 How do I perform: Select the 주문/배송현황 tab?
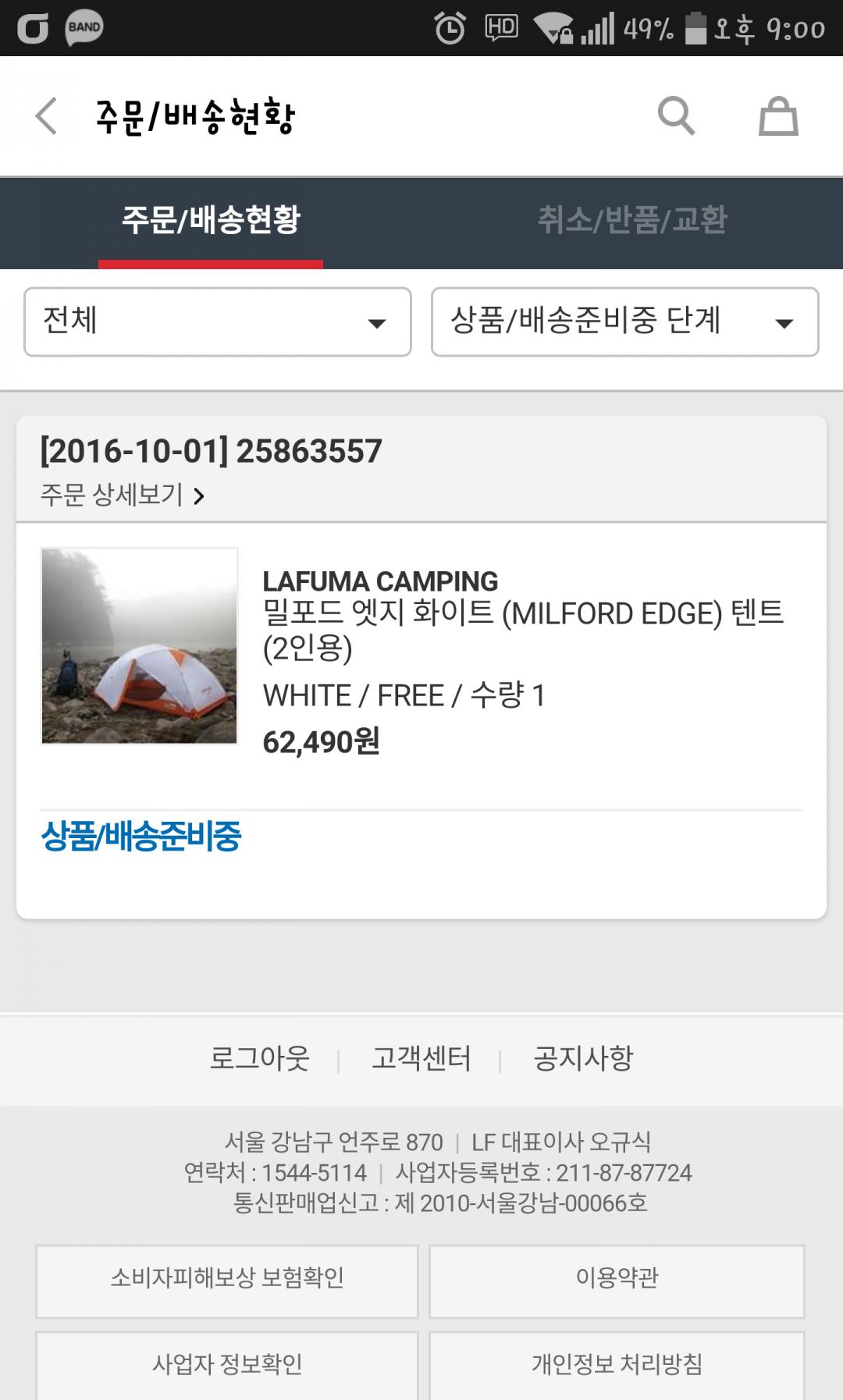click(211, 220)
